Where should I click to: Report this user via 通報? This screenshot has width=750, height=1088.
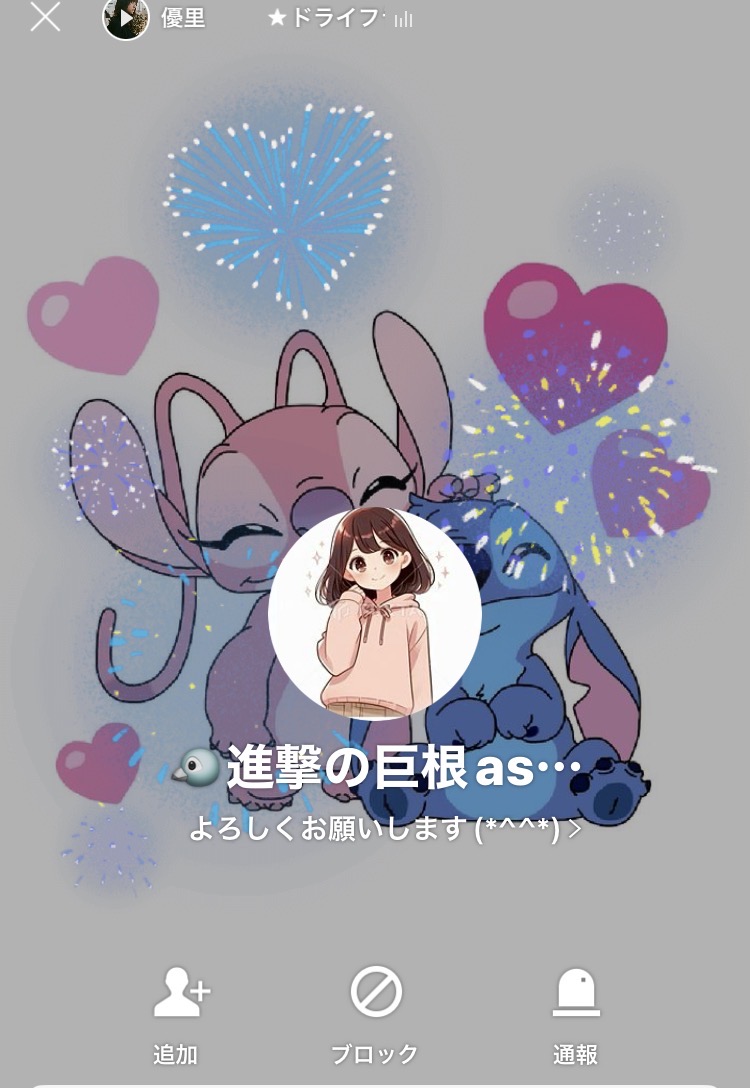click(576, 1014)
